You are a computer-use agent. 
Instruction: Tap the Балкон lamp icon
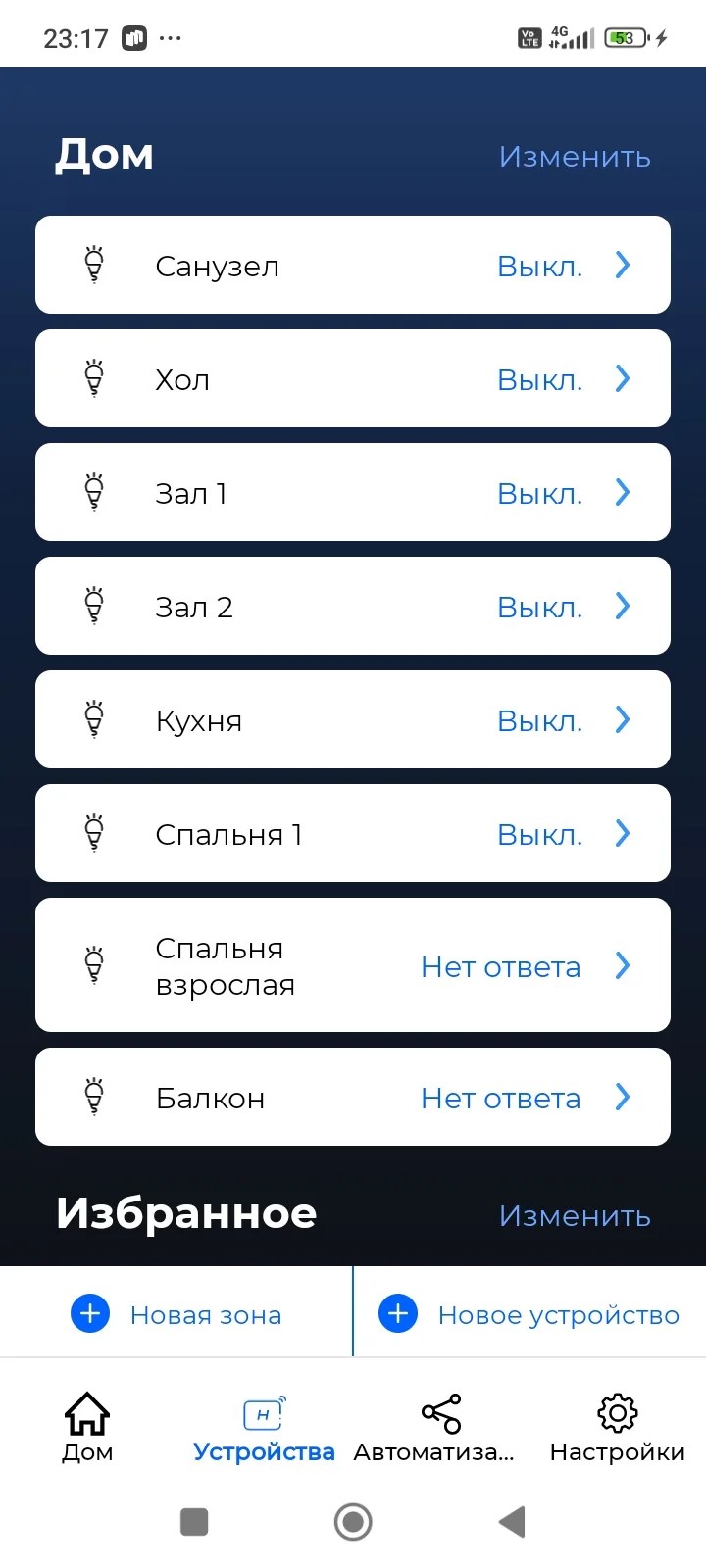click(94, 1097)
